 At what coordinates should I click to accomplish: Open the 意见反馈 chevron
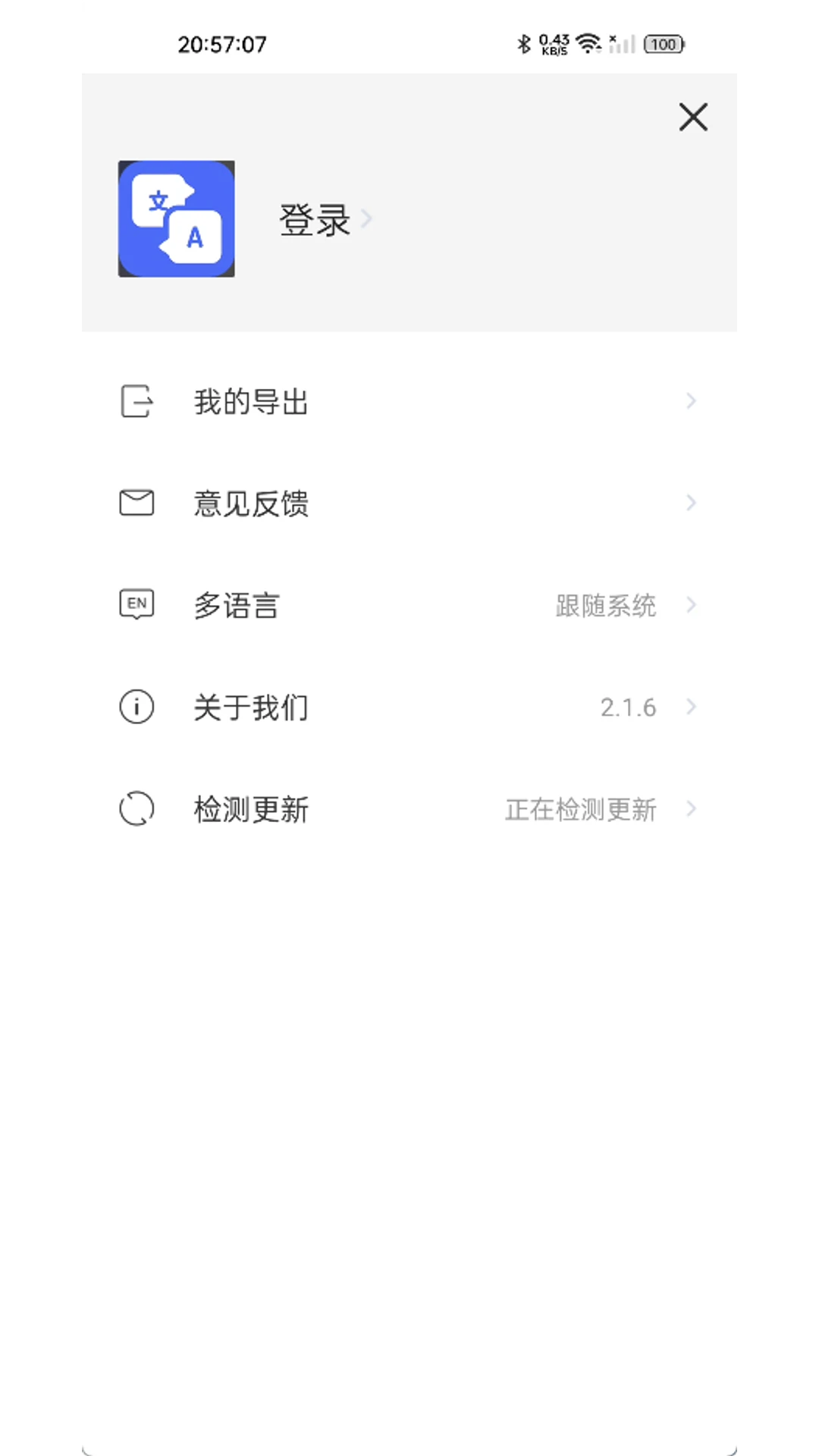click(690, 503)
